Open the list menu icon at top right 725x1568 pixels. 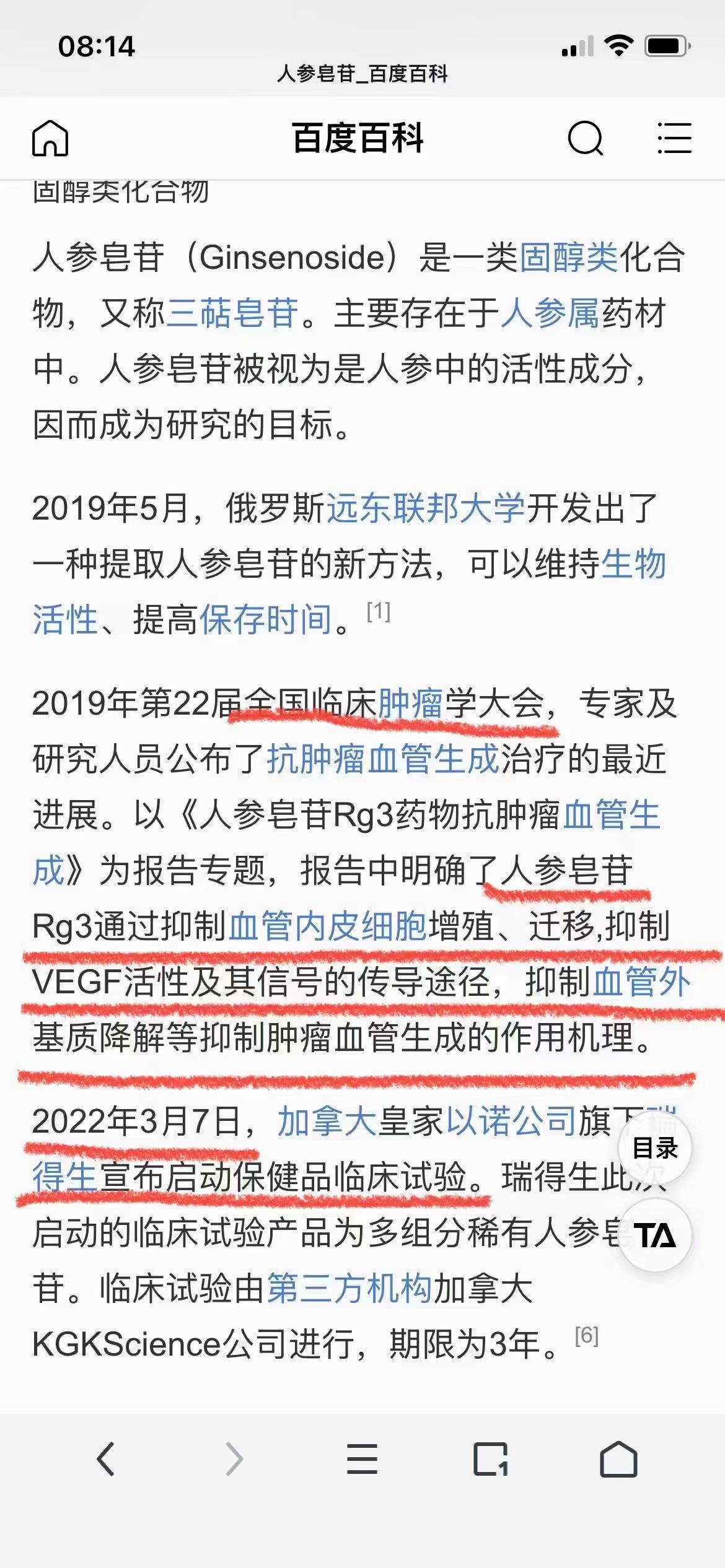674,138
